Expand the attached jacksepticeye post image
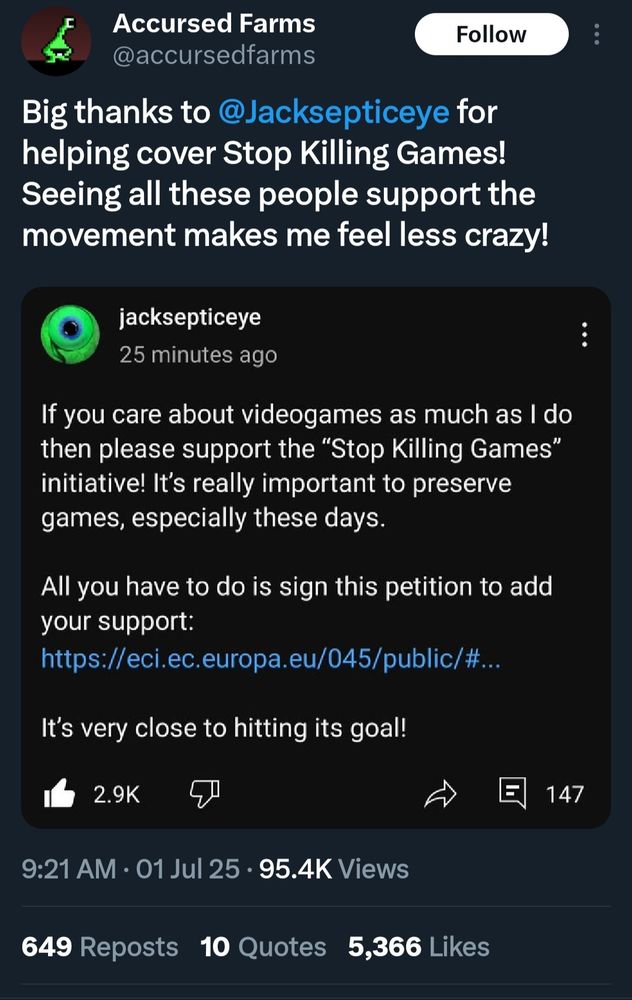Screen dimensions: 632x1000 315,557
